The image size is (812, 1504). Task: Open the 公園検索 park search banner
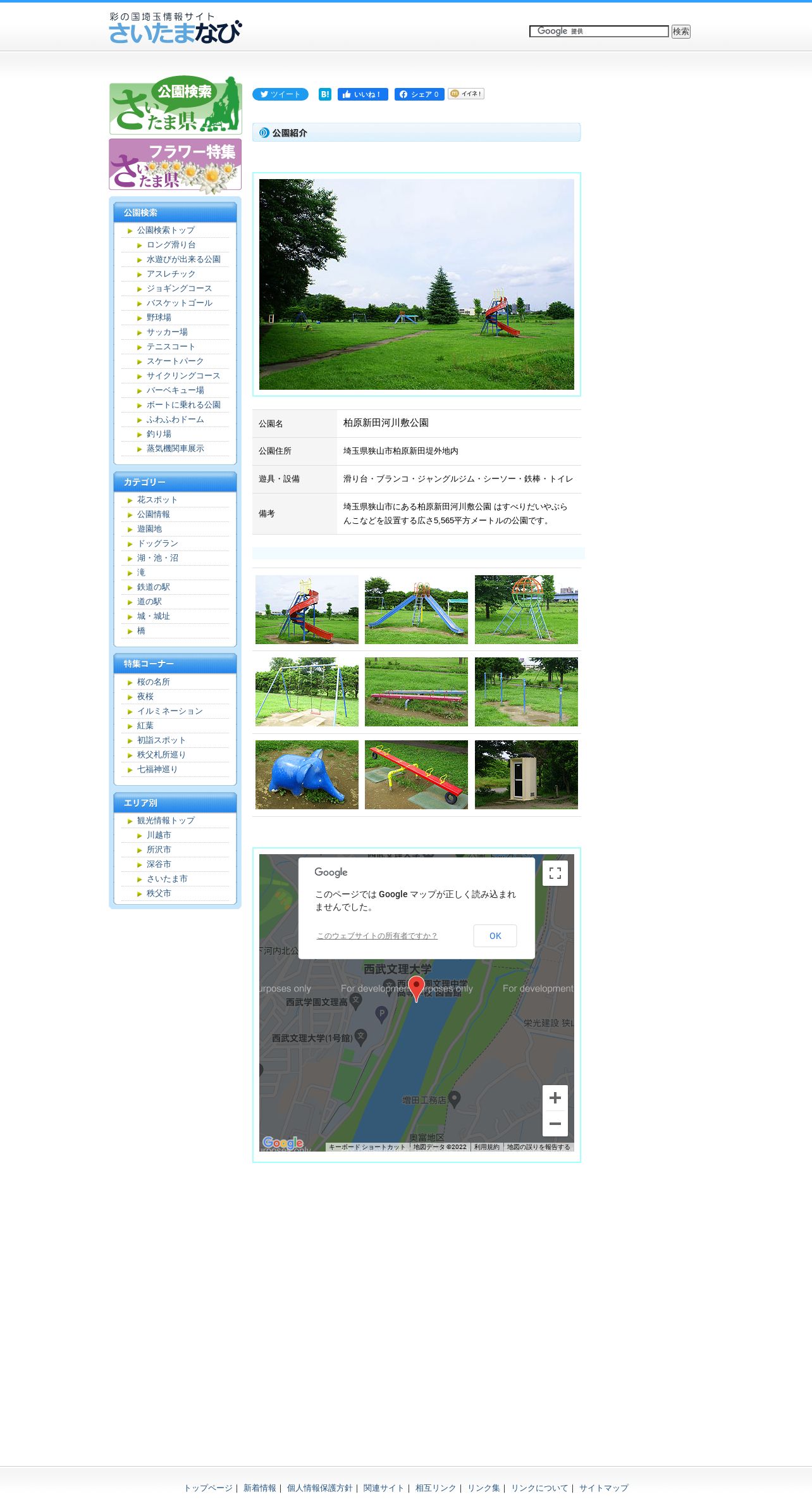[x=175, y=106]
